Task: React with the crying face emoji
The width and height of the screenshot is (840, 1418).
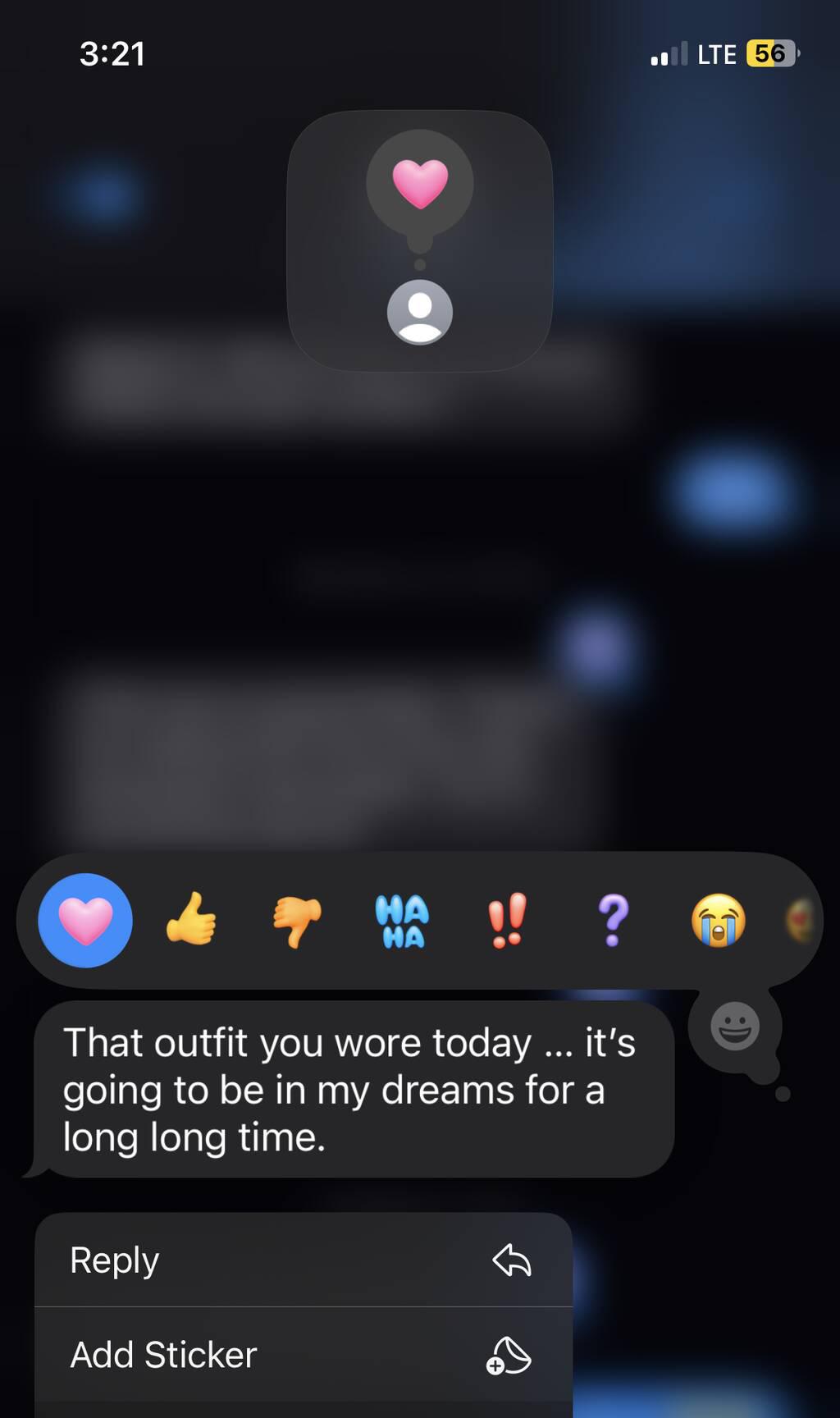Action: pyautogui.click(x=719, y=920)
